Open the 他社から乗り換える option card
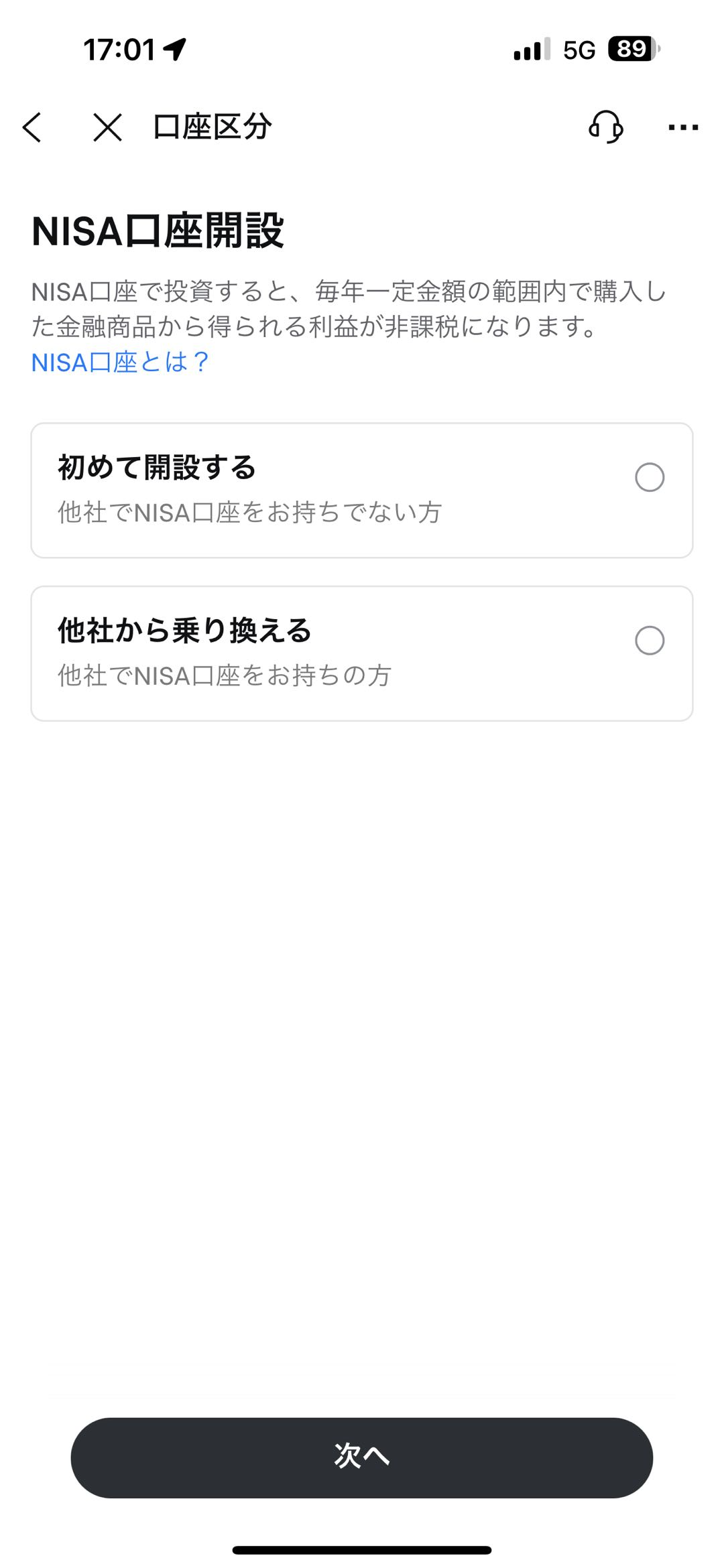Screen dimensions: 724x1568 362,653
